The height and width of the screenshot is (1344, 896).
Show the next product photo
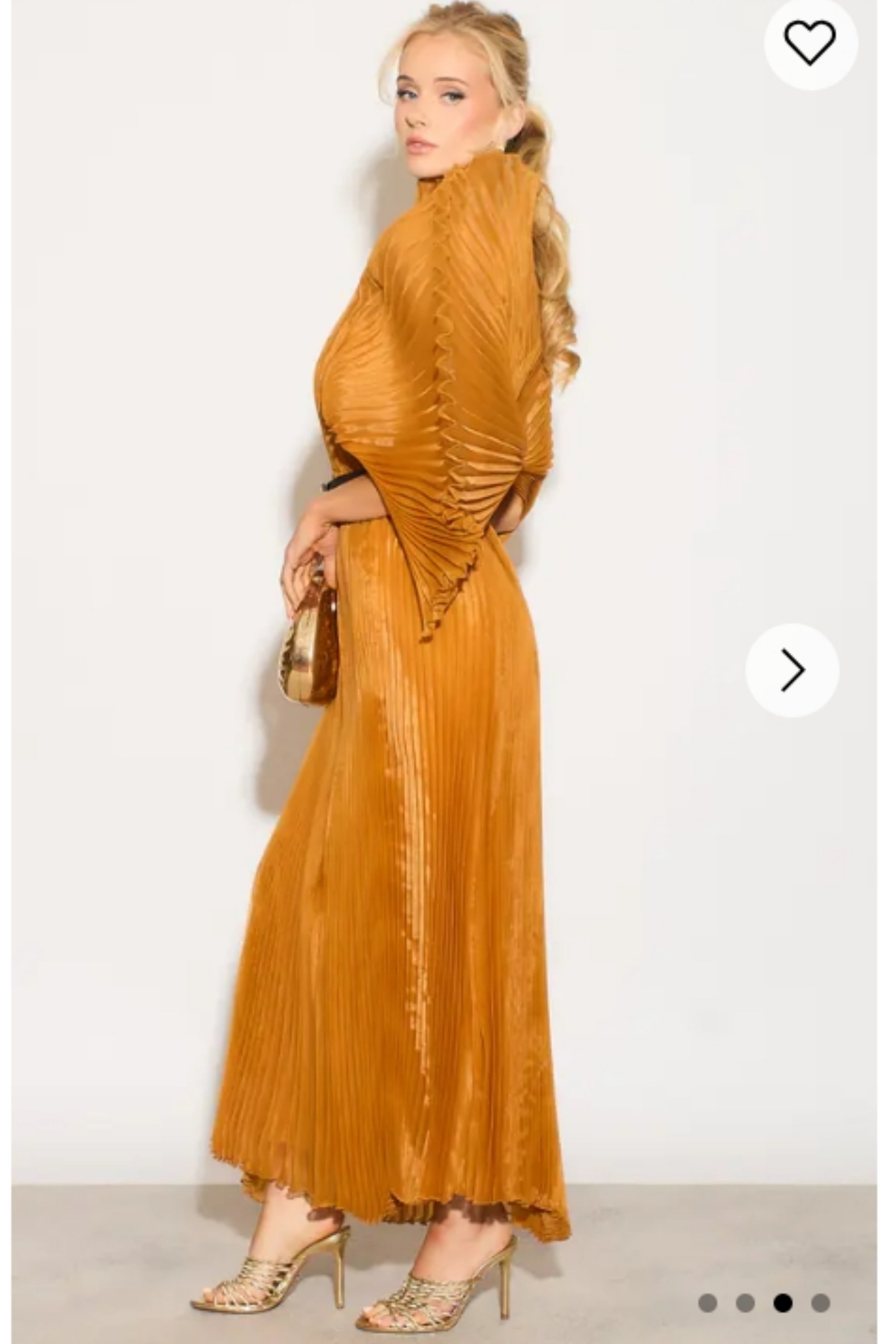(792, 670)
